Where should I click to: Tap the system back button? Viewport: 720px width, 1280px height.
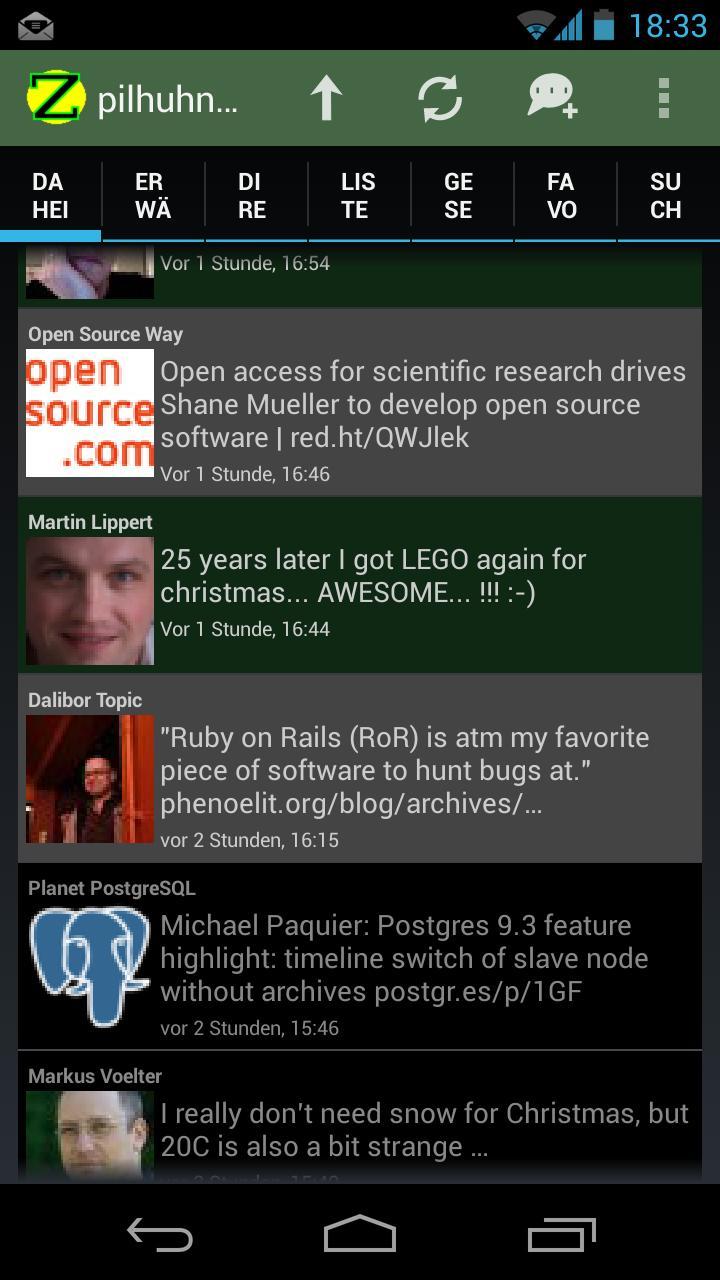tap(160, 1235)
